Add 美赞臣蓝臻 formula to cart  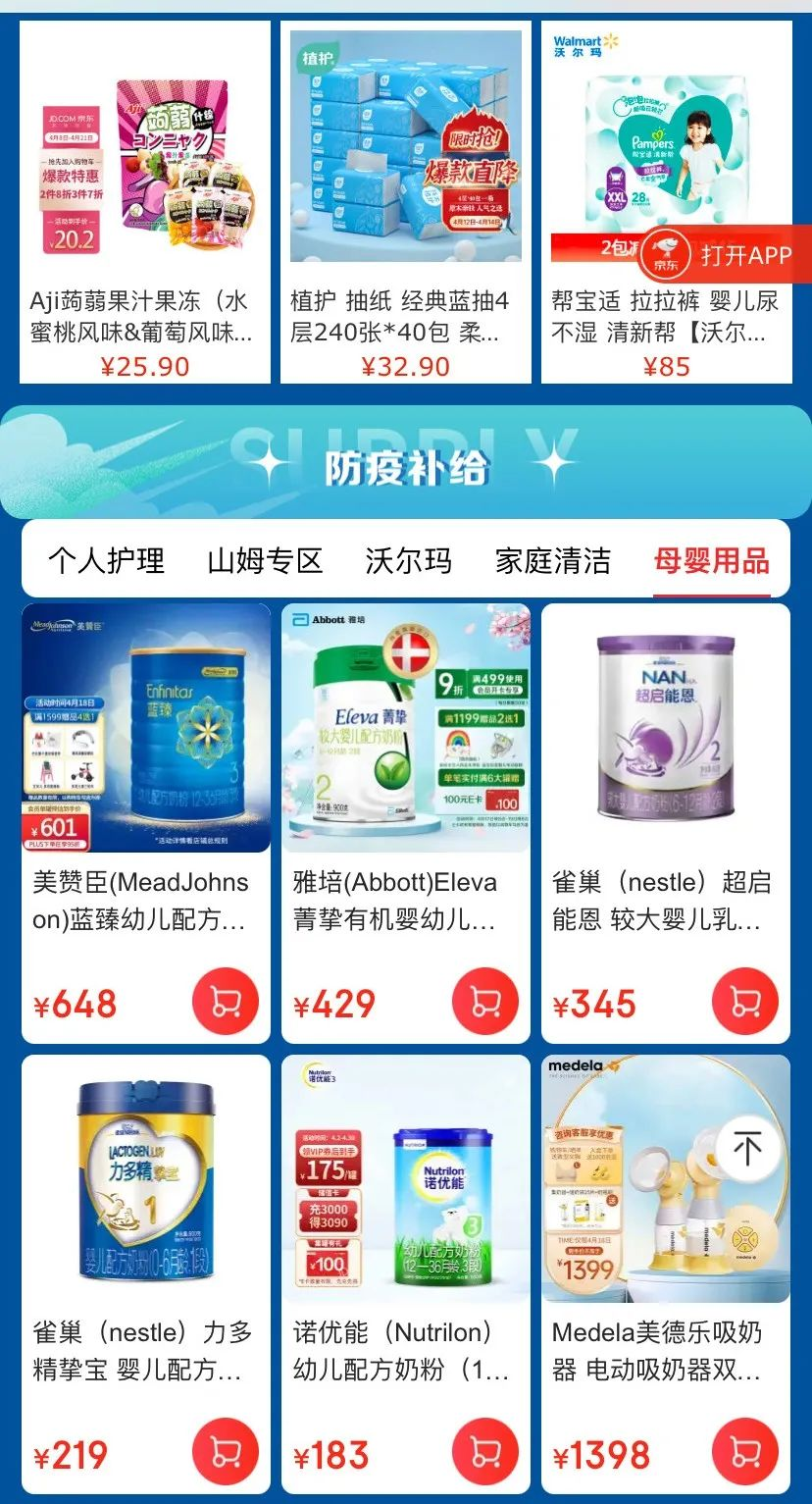point(226,1001)
